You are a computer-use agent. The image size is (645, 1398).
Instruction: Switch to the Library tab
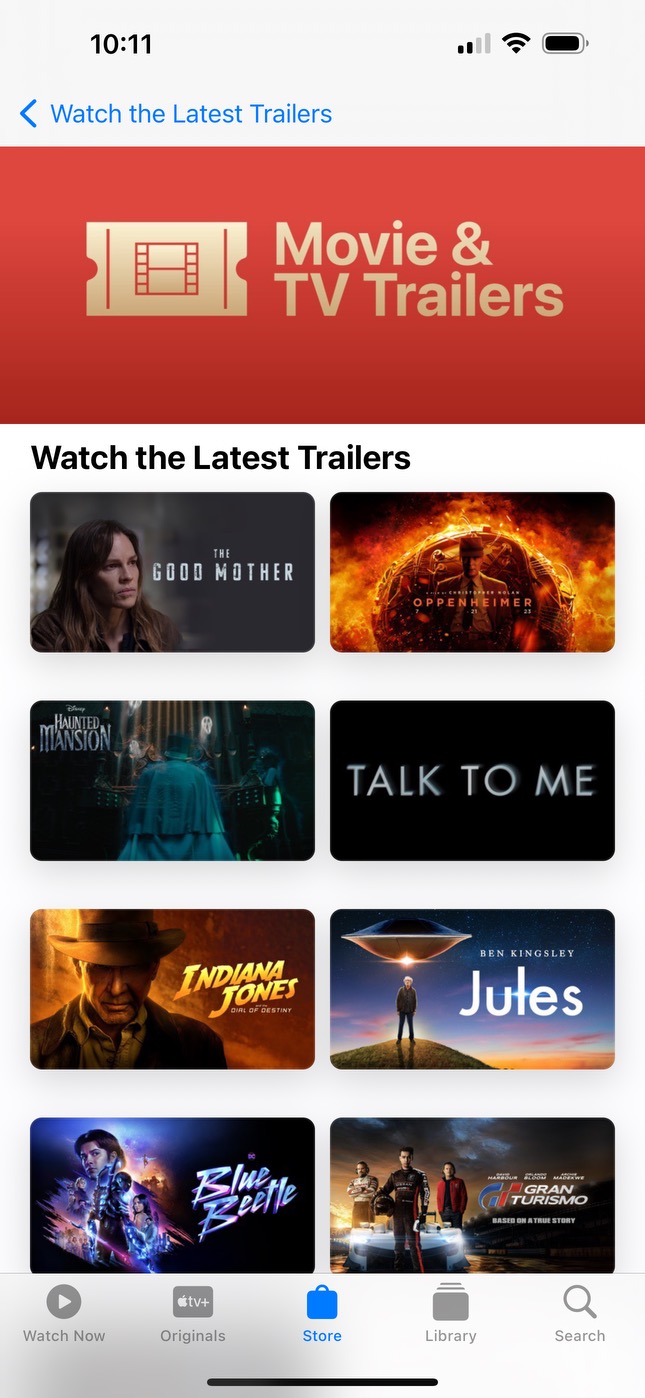coord(450,1314)
